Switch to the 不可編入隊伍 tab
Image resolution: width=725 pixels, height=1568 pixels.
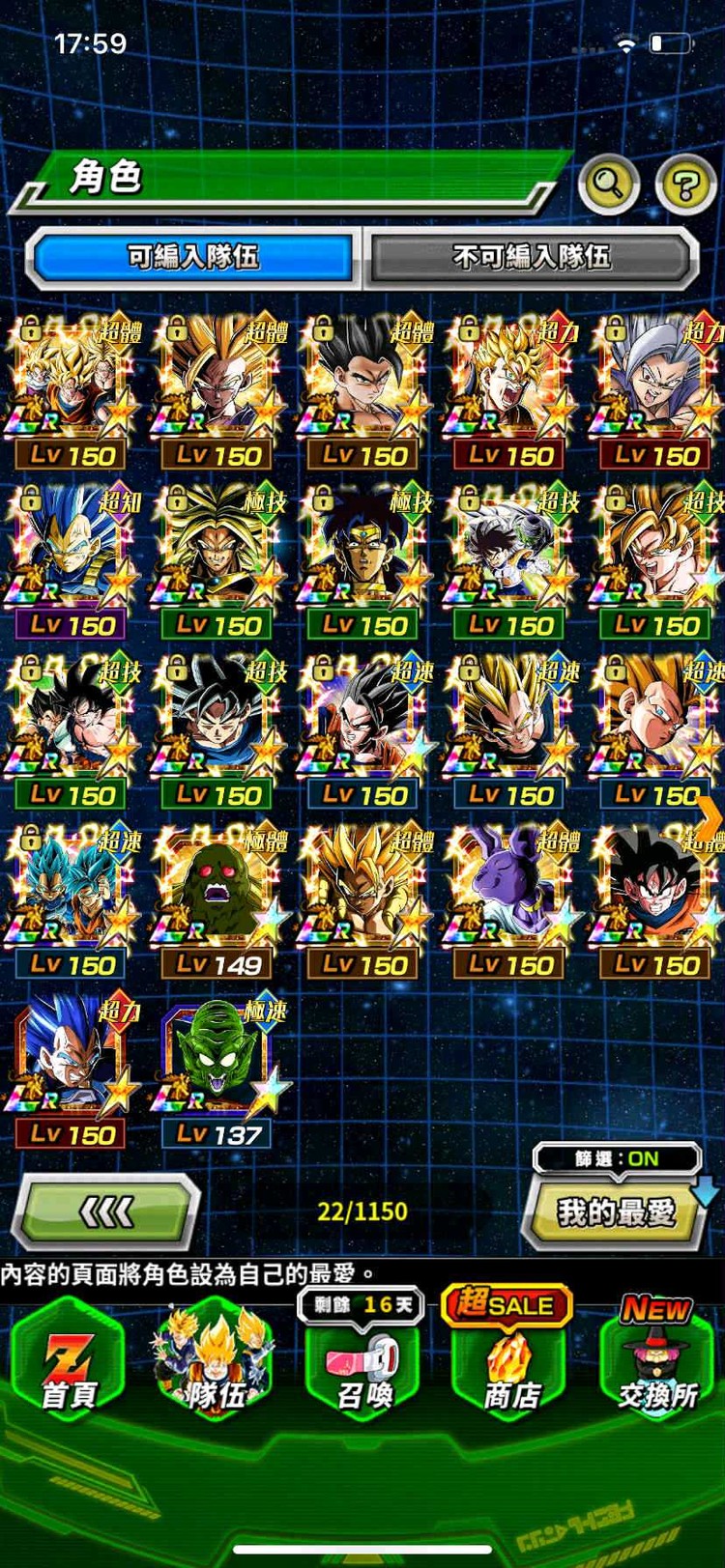pos(531,257)
